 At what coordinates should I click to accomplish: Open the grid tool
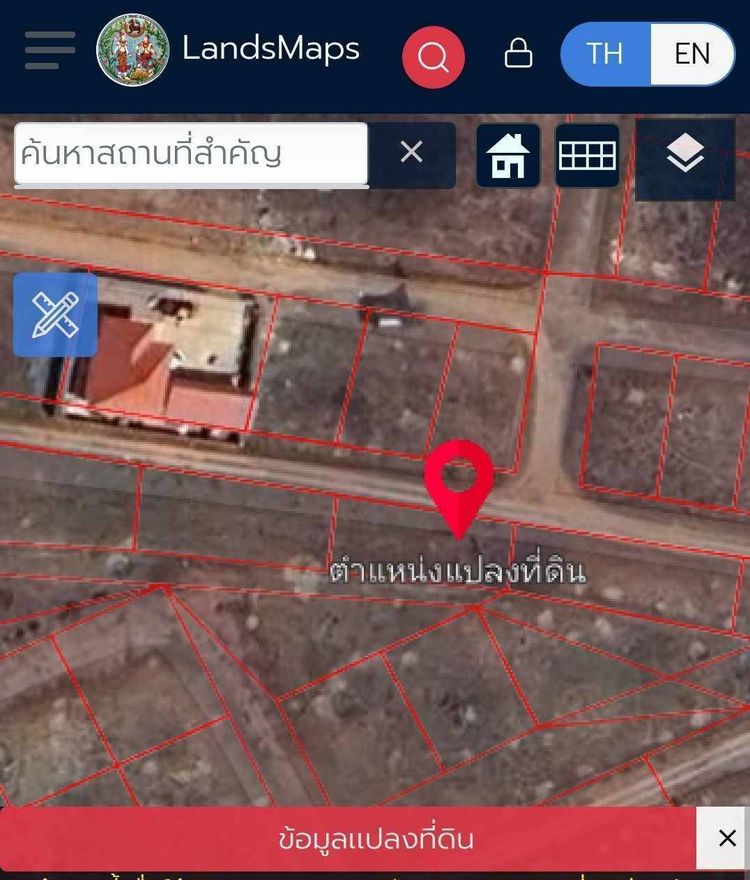point(587,156)
